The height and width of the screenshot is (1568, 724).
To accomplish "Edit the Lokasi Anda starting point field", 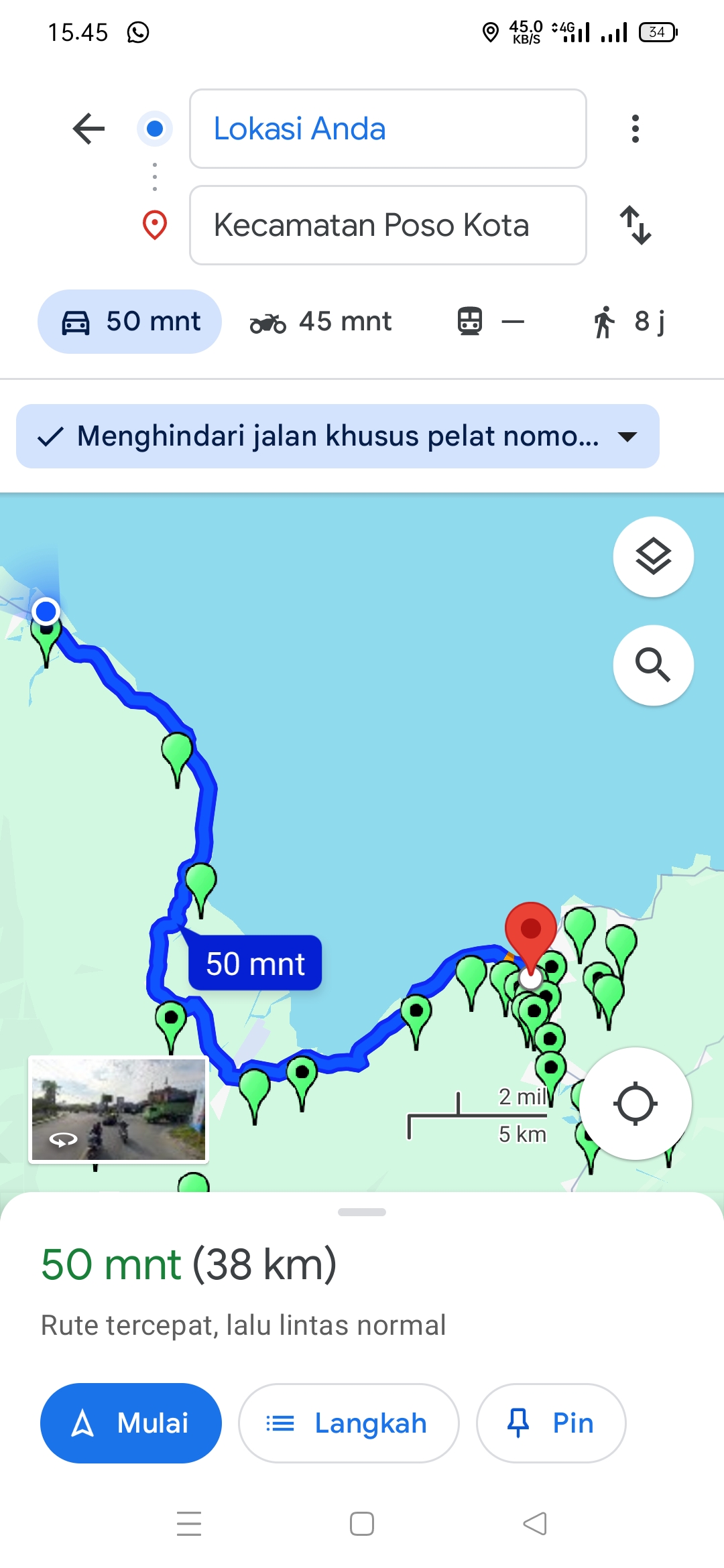I will (x=388, y=129).
